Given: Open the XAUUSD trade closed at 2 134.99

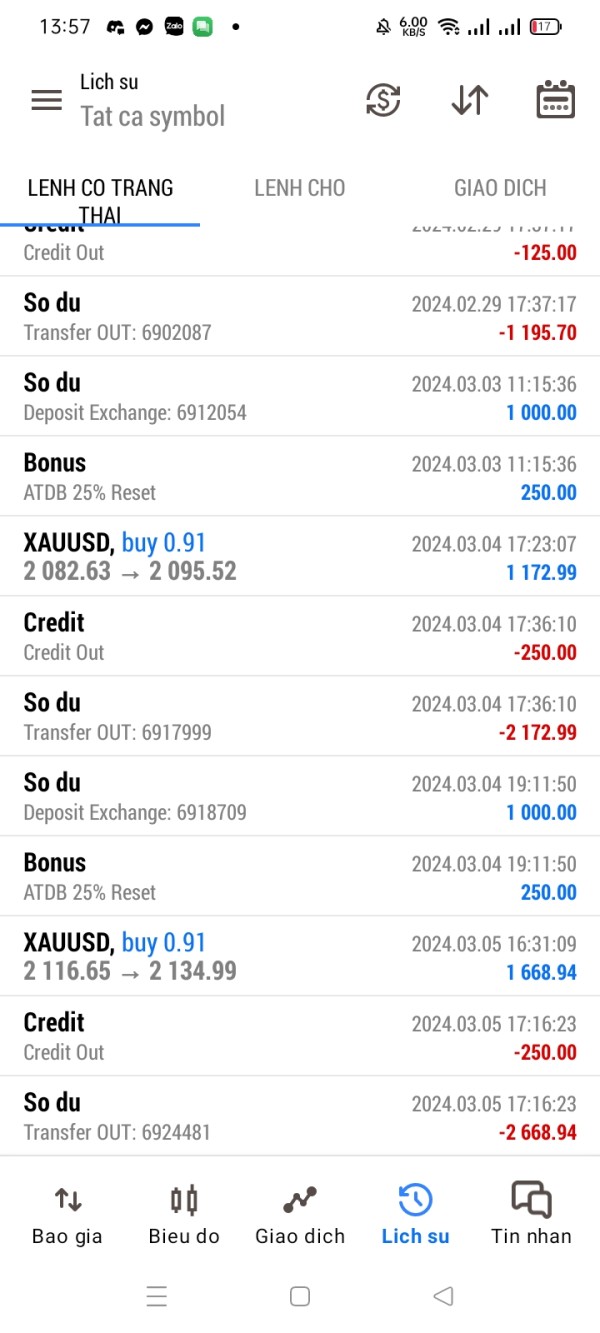Looking at the screenshot, I should coord(300,956).
